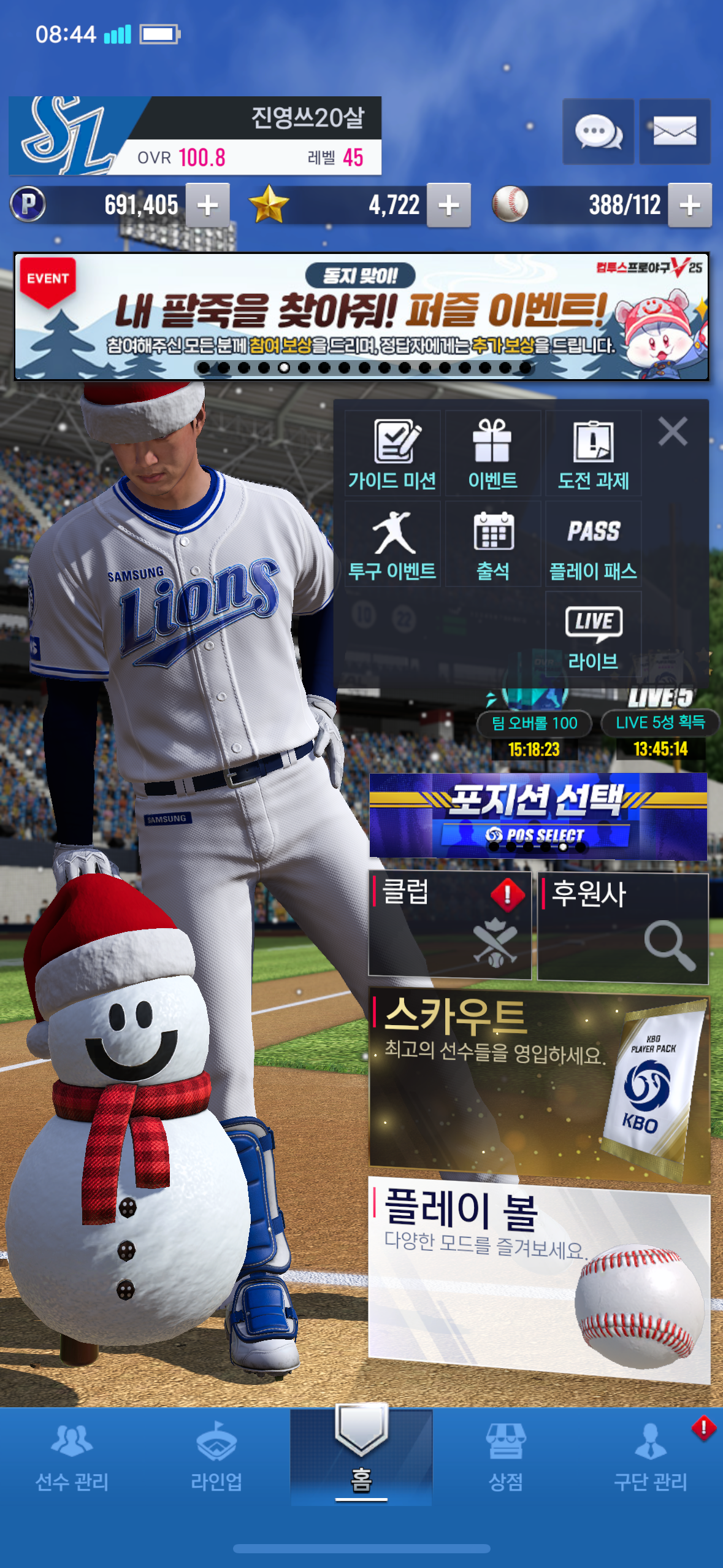Open the 이벤트 gift menu
This screenshot has height=1568, width=723.
(492, 454)
